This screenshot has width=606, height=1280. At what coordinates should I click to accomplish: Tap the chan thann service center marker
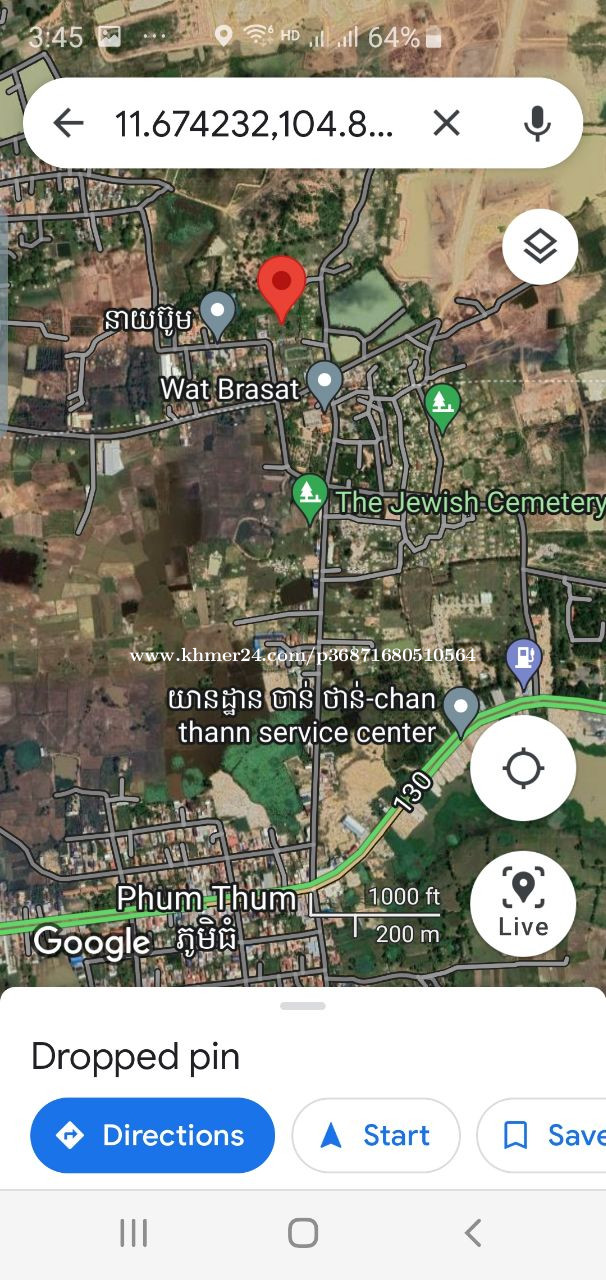click(460, 710)
